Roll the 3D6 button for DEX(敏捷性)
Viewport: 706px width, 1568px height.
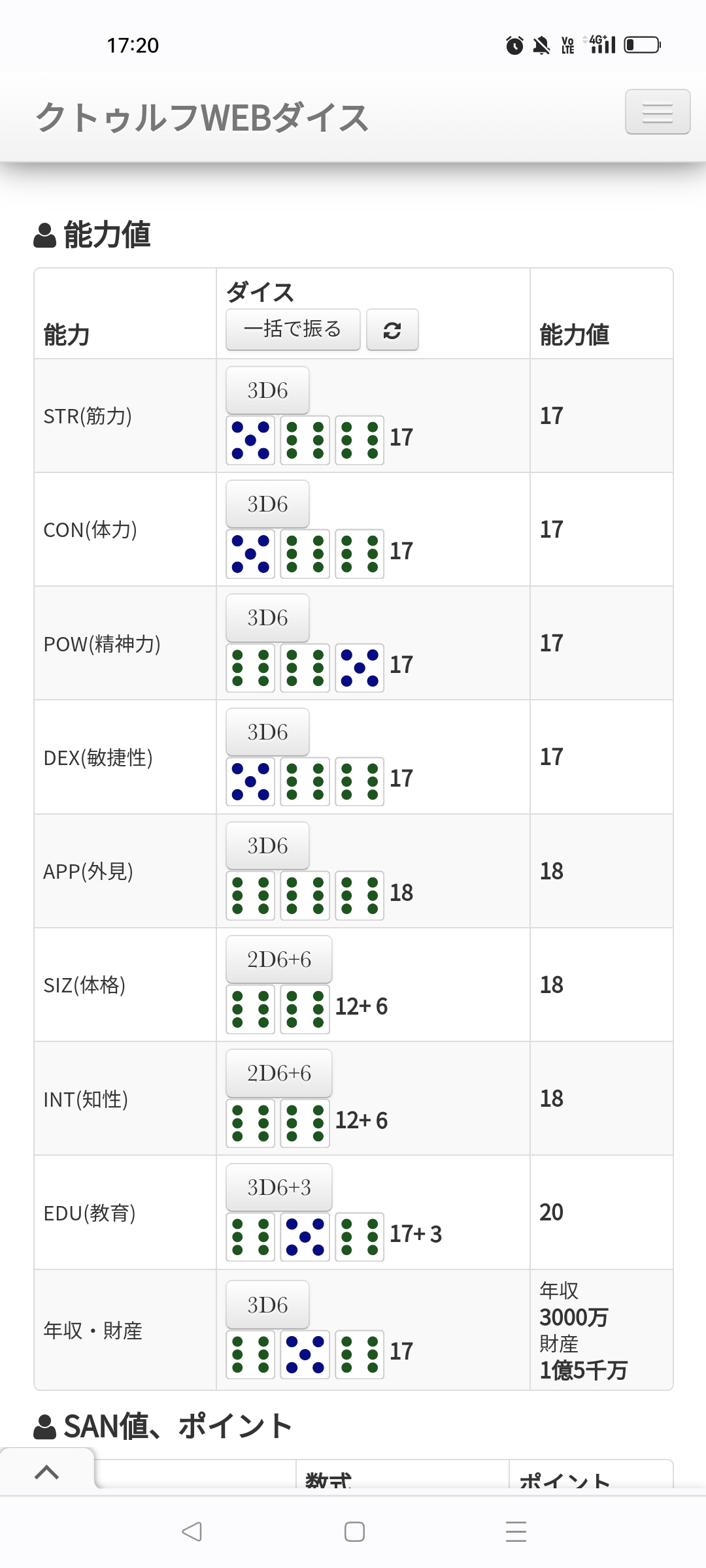267,732
